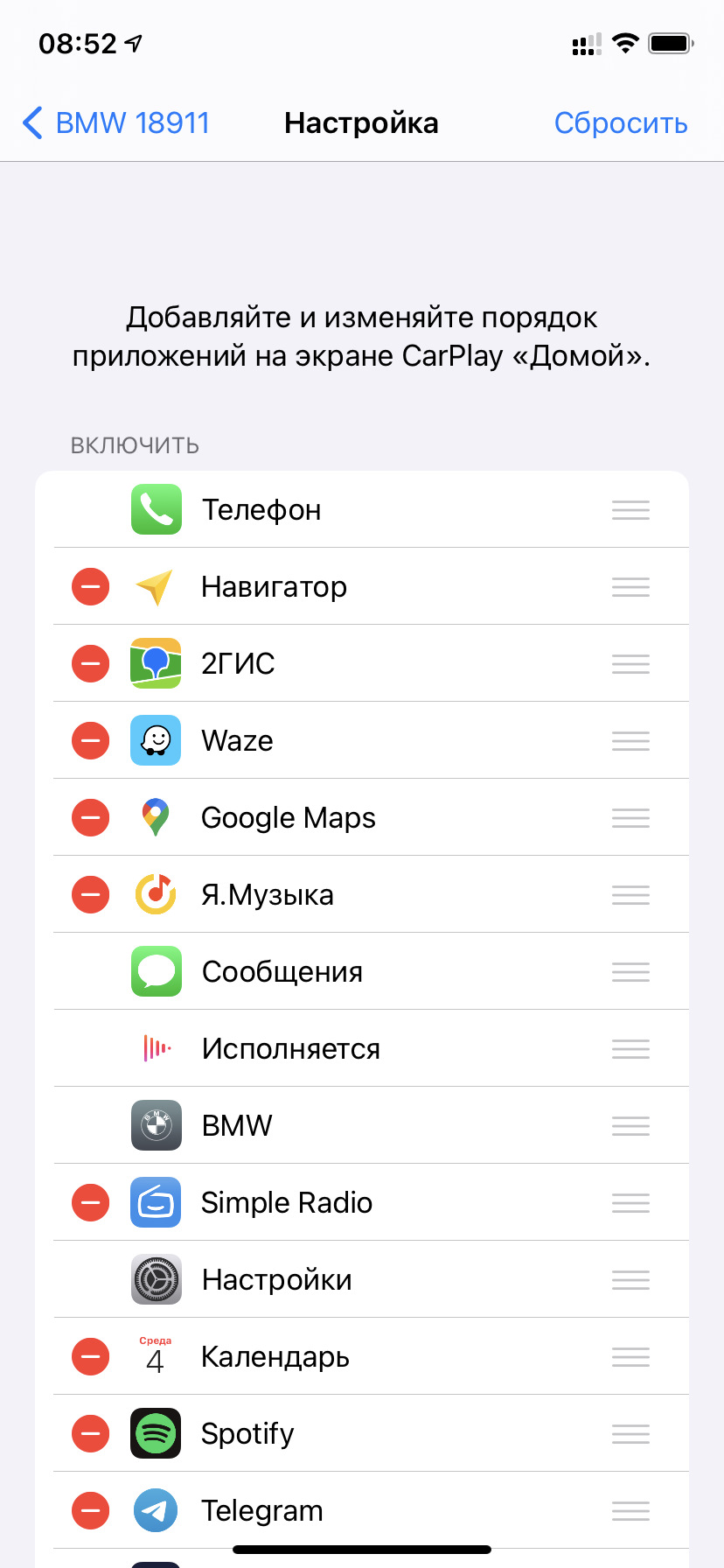Remove Google Maps via minus button
This screenshot has height=1568, width=724.
[x=91, y=818]
